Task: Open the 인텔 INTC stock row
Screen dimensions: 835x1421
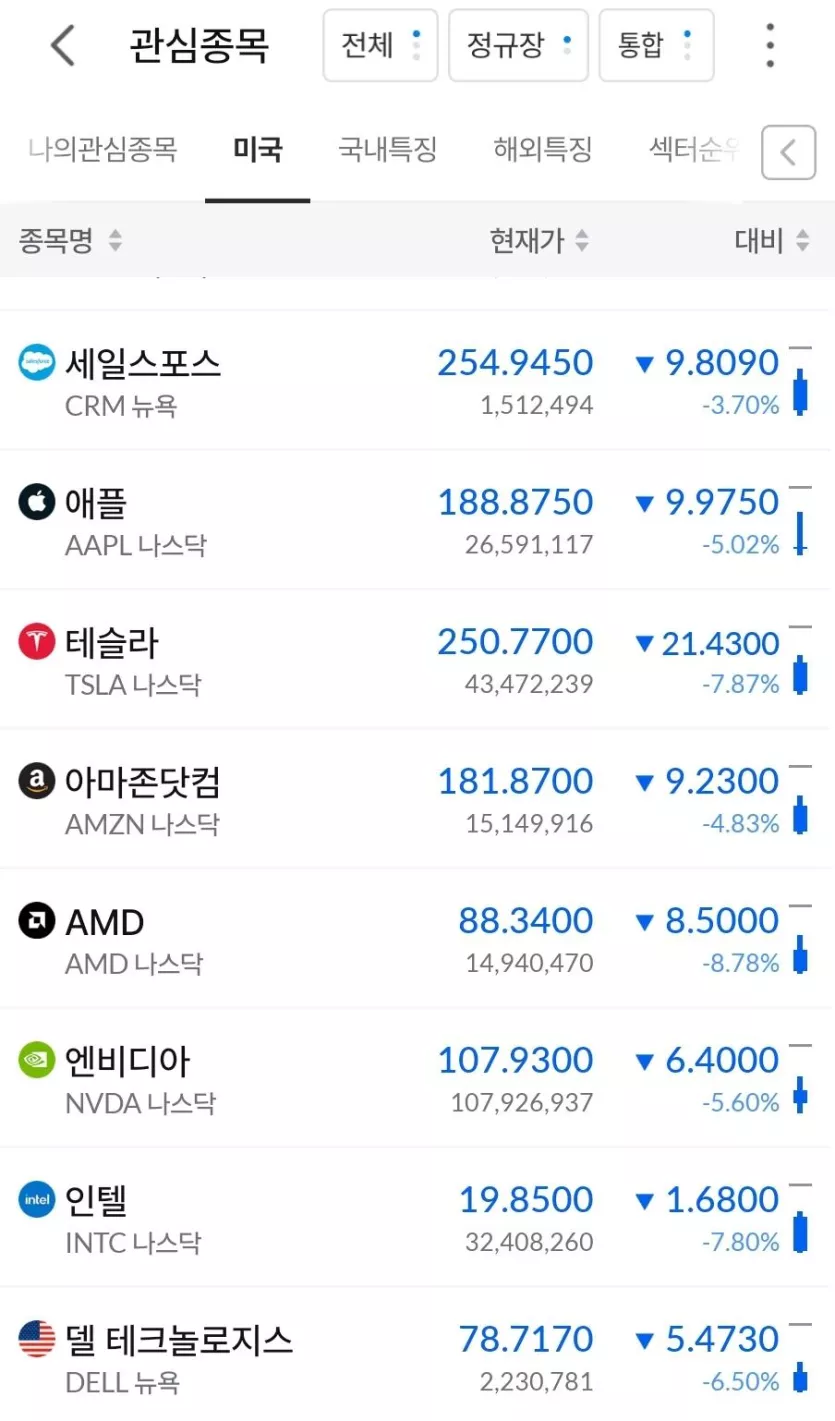Action: [x=417, y=1217]
